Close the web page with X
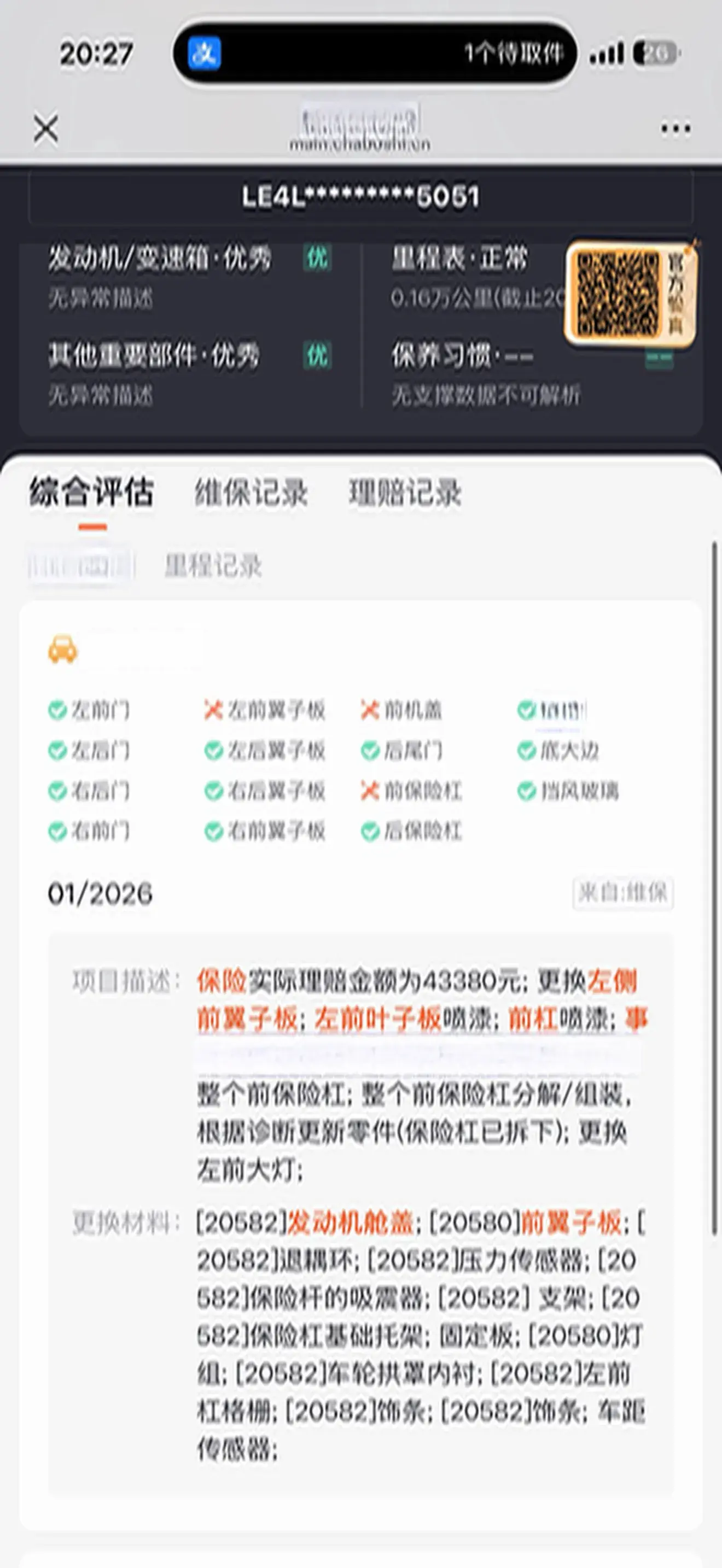Screen dimensions: 722x1568 (45, 128)
